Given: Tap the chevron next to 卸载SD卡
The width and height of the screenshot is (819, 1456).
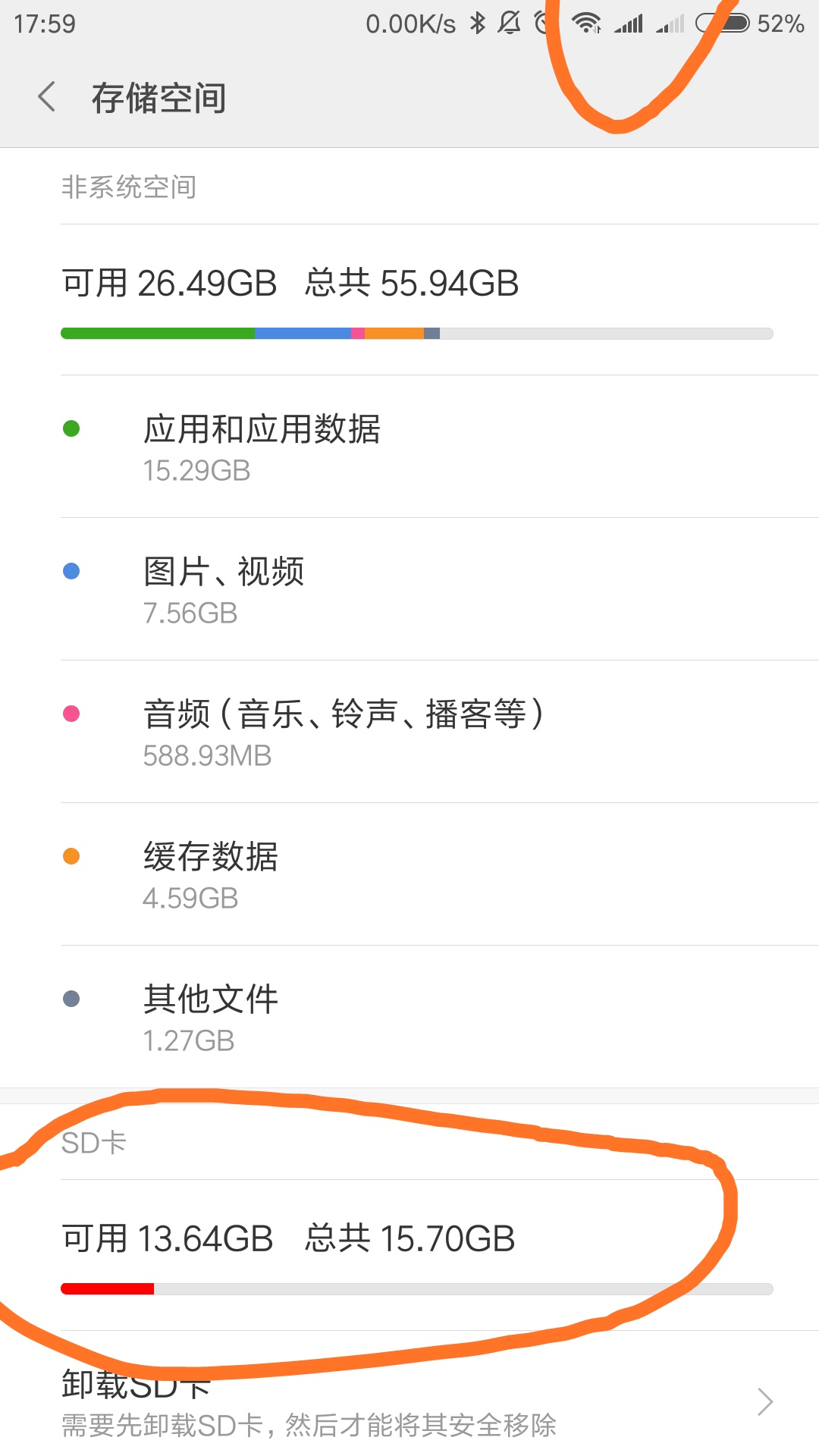Looking at the screenshot, I should 766,1401.
